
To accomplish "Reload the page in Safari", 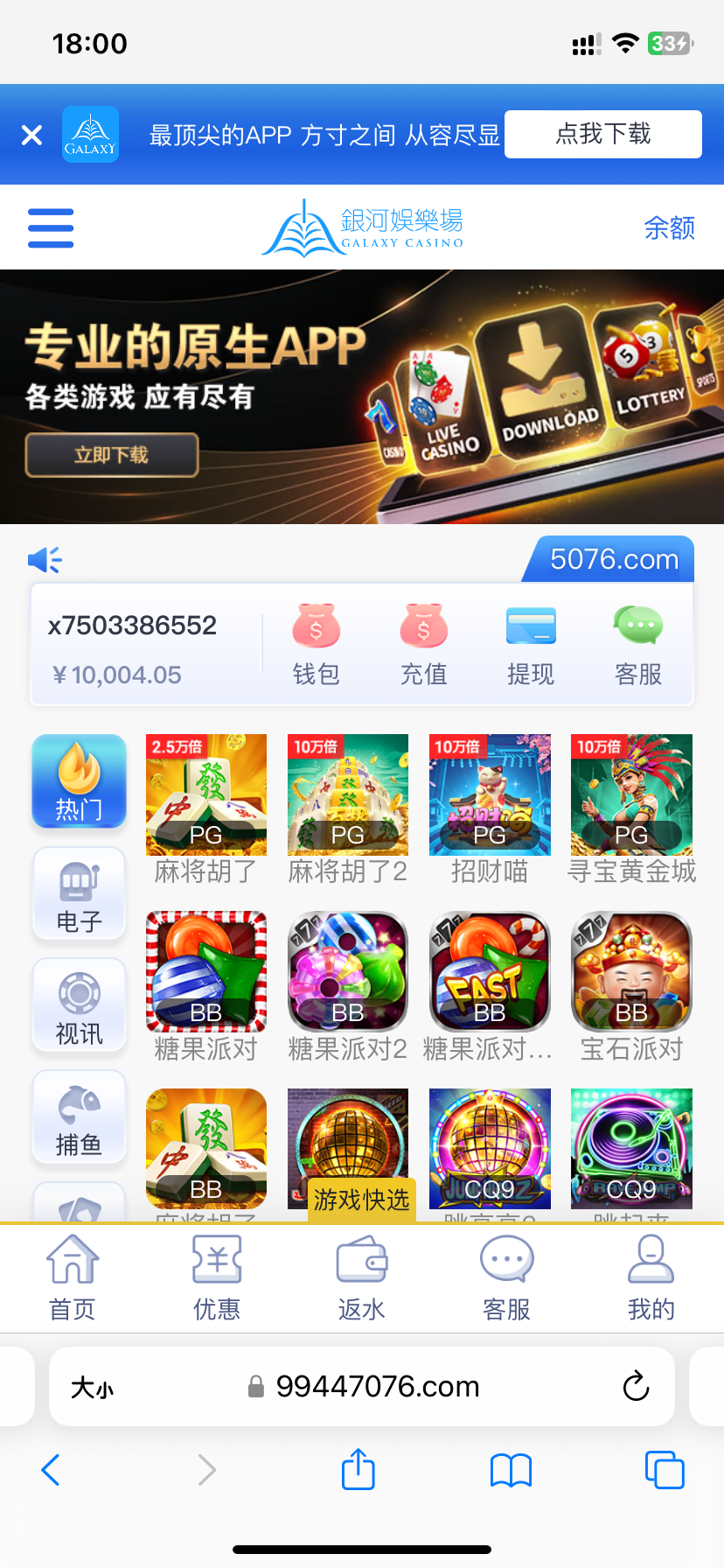I will (x=636, y=1386).
